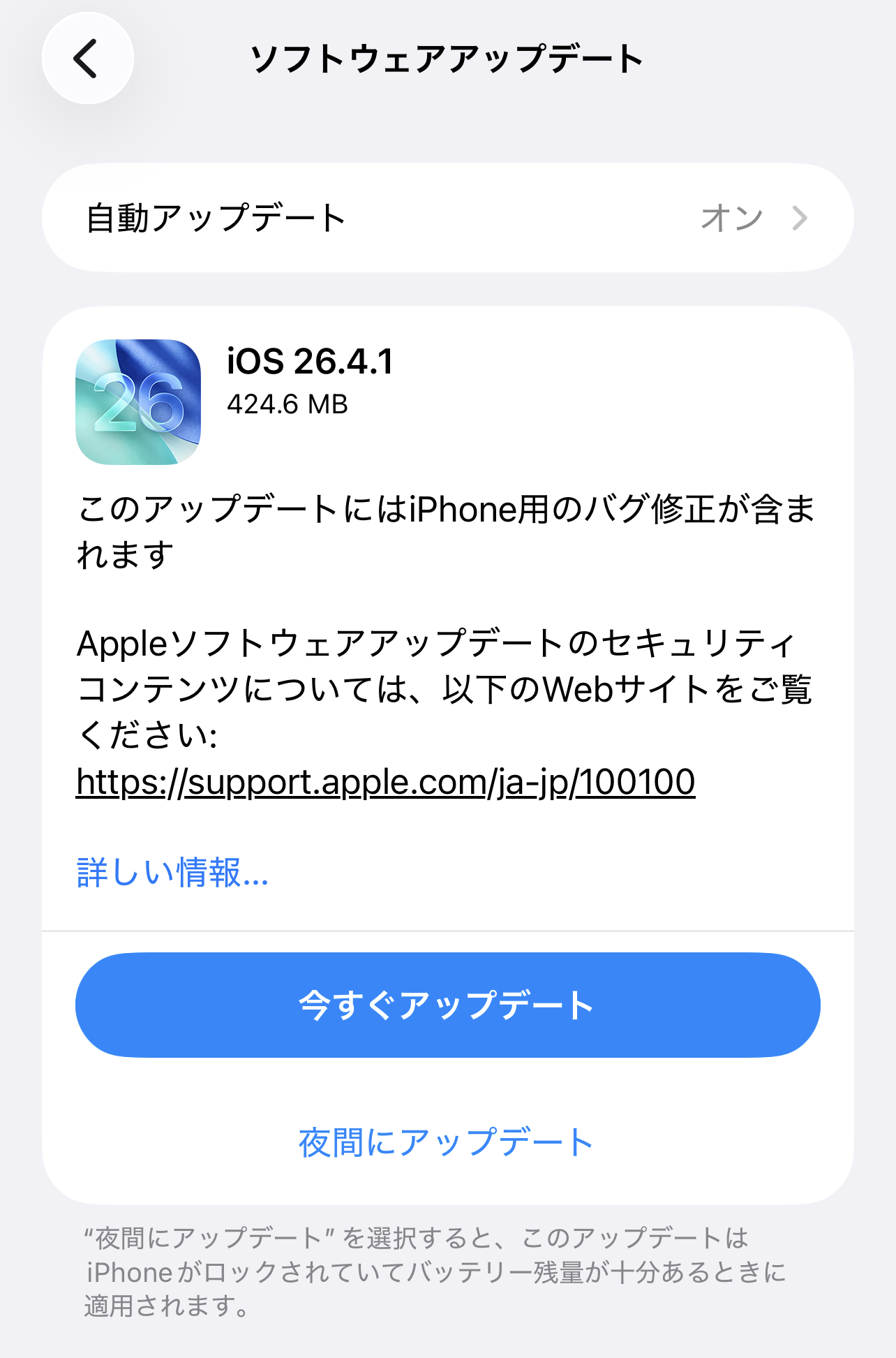This screenshot has width=896, height=1358.
Task: Open the support.apple.com security link
Action: 385,782
